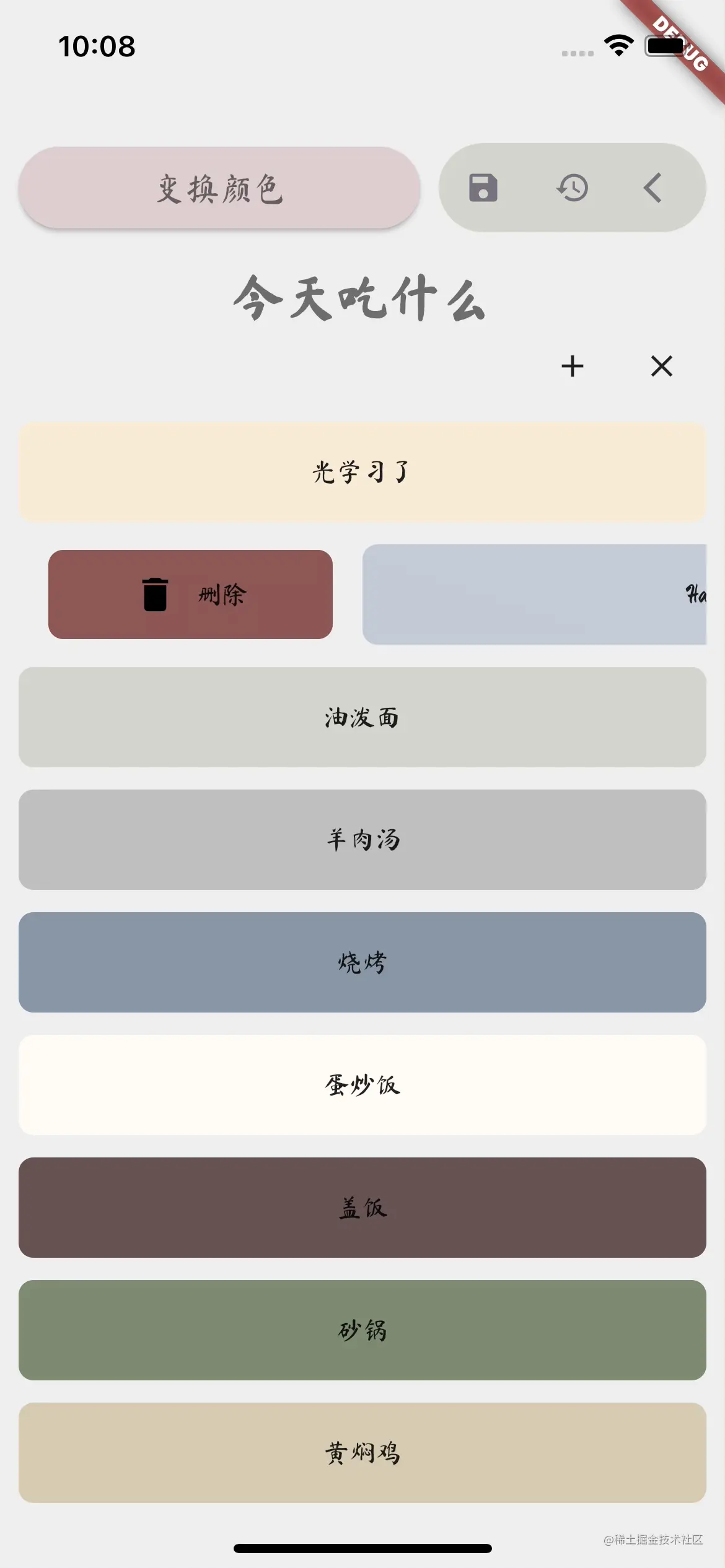The height and width of the screenshot is (1568, 725).
Task: Select the 油泼面 food option
Action: click(x=362, y=718)
